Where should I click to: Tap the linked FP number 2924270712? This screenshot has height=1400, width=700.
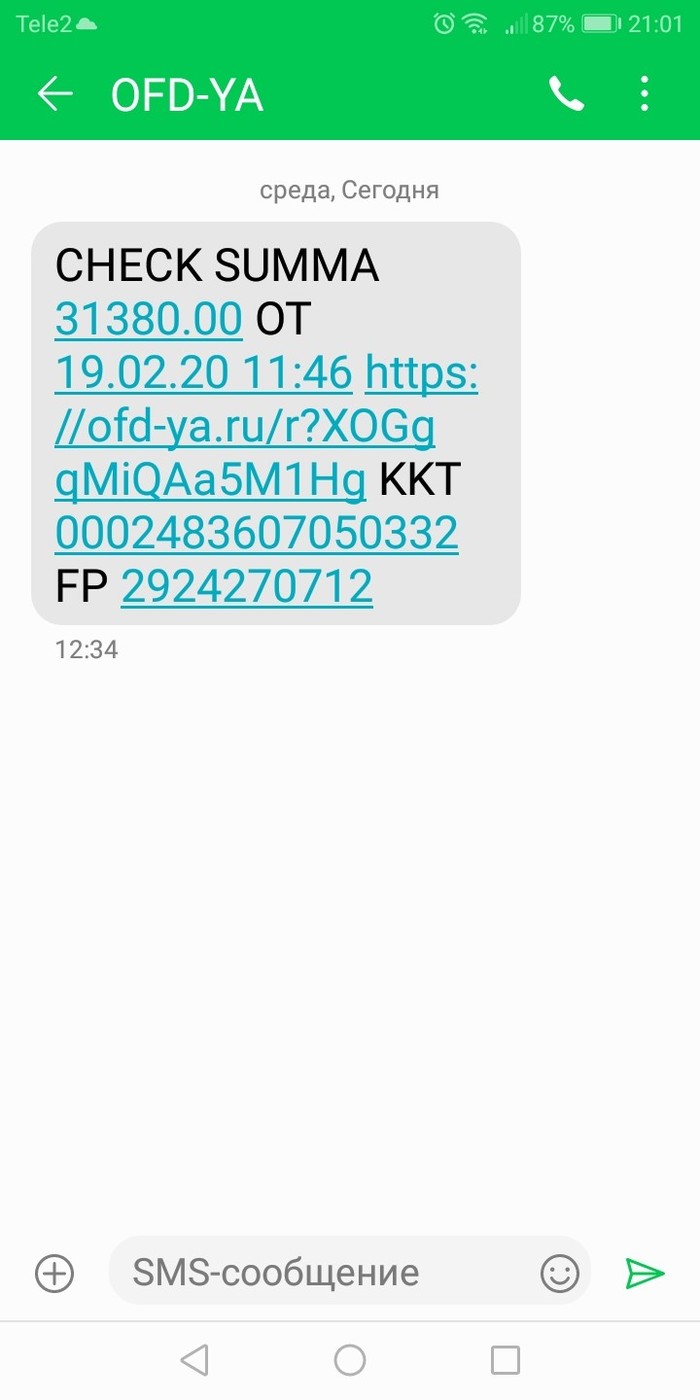tap(247, 587)
